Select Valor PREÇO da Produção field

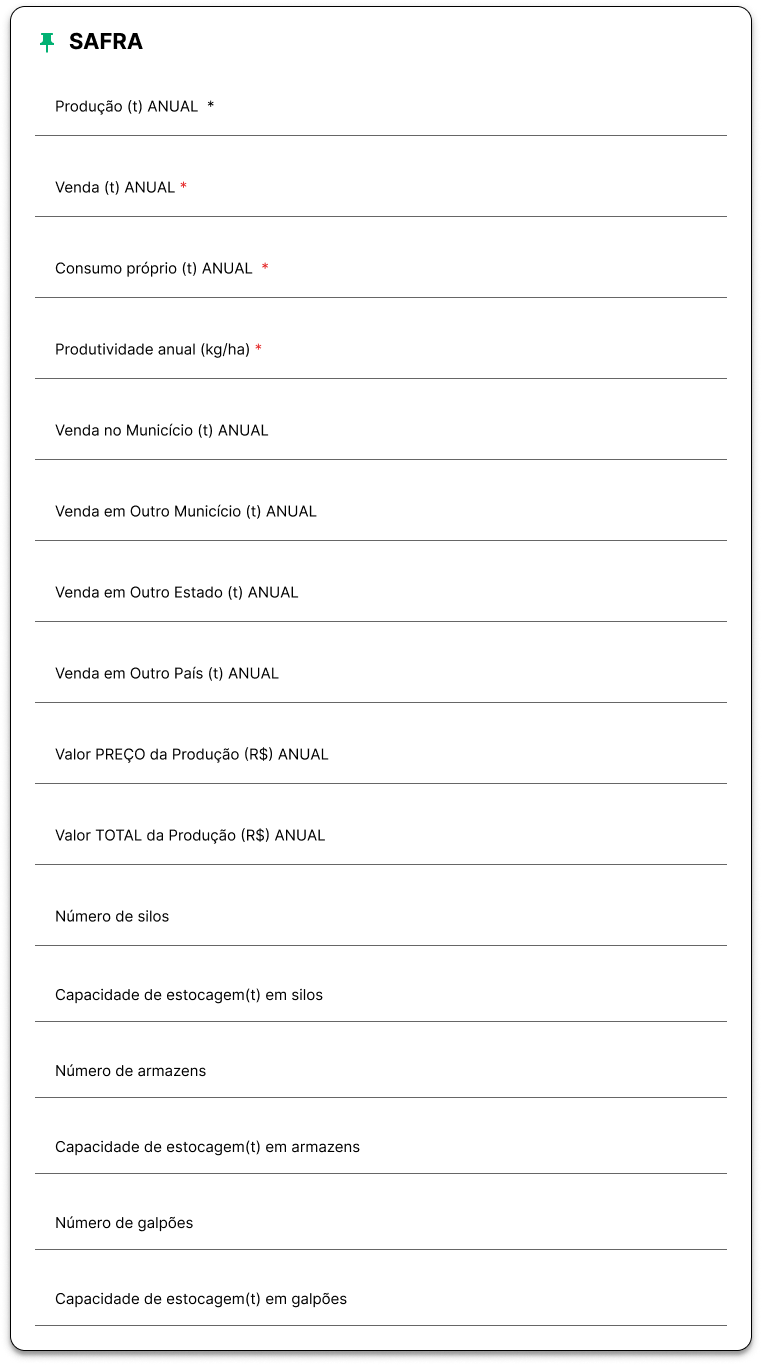pyautogui.click(x=381, y=754)
